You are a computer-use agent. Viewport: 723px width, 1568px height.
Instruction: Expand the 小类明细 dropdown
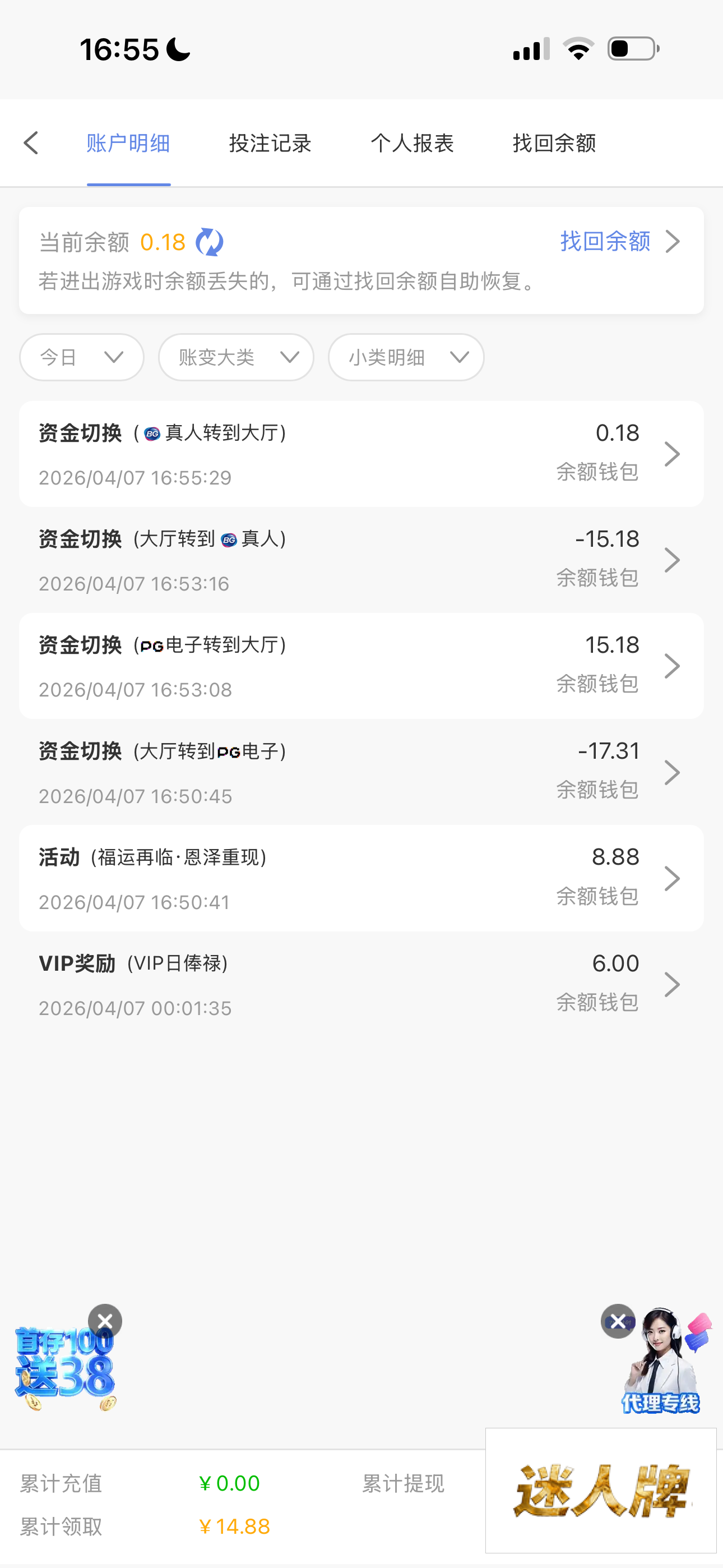(406, 357)
